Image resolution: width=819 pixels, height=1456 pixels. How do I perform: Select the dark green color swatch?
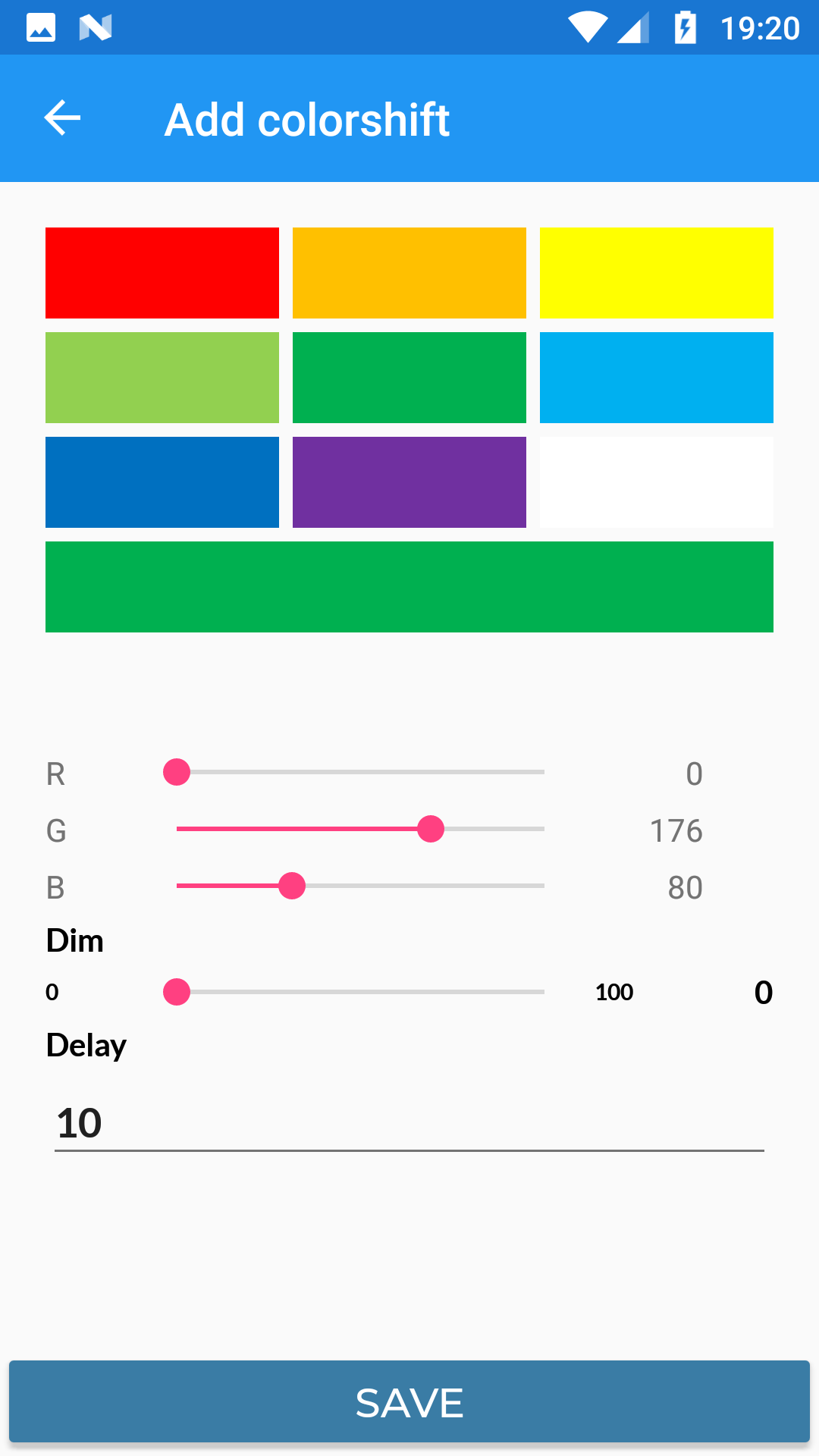(x=409, y=377)
